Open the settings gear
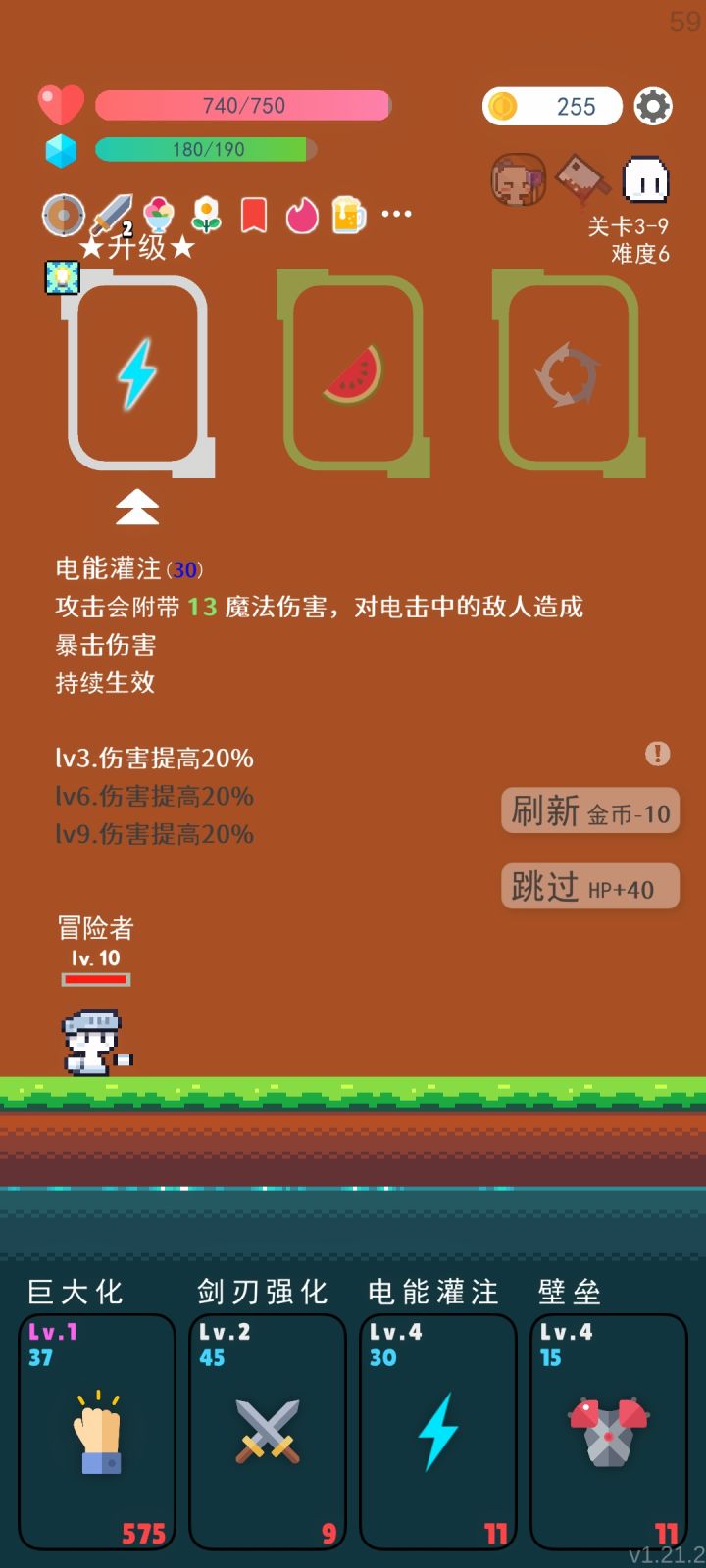This screenshot has width=706, height=1568. 655,106
